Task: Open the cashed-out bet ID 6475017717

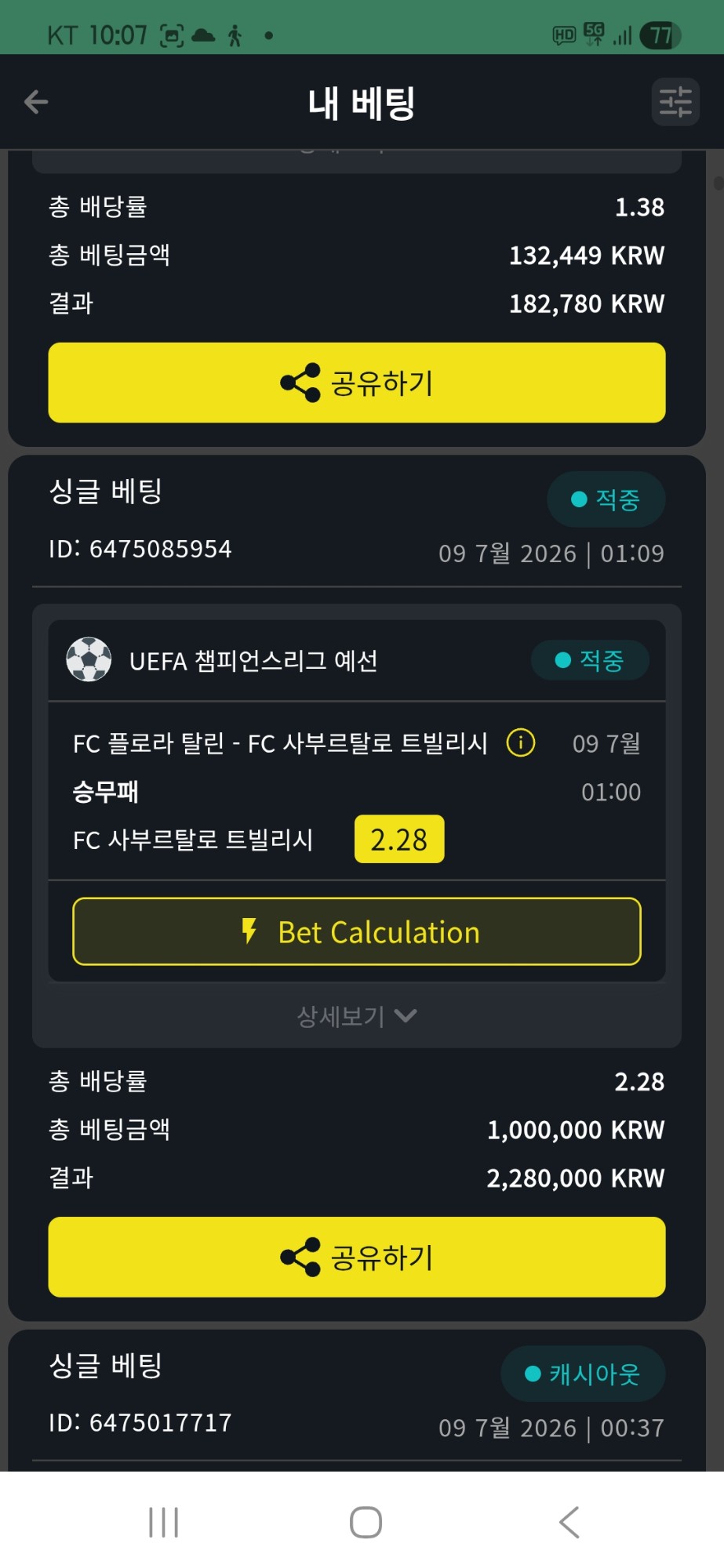Action: [x=140, y=1422]
